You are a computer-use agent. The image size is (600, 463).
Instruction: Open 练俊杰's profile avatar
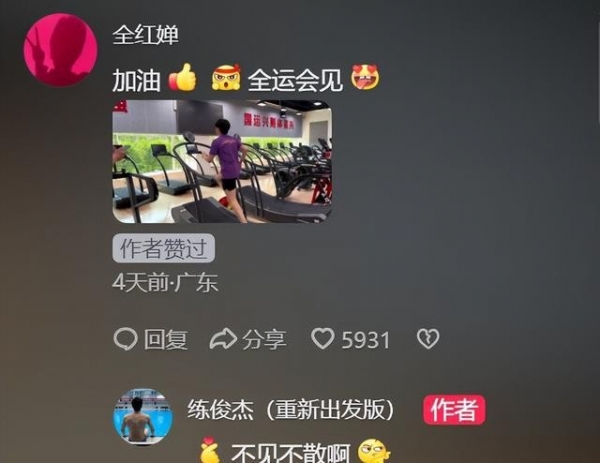pyautogui.click(x=142, y=420)
